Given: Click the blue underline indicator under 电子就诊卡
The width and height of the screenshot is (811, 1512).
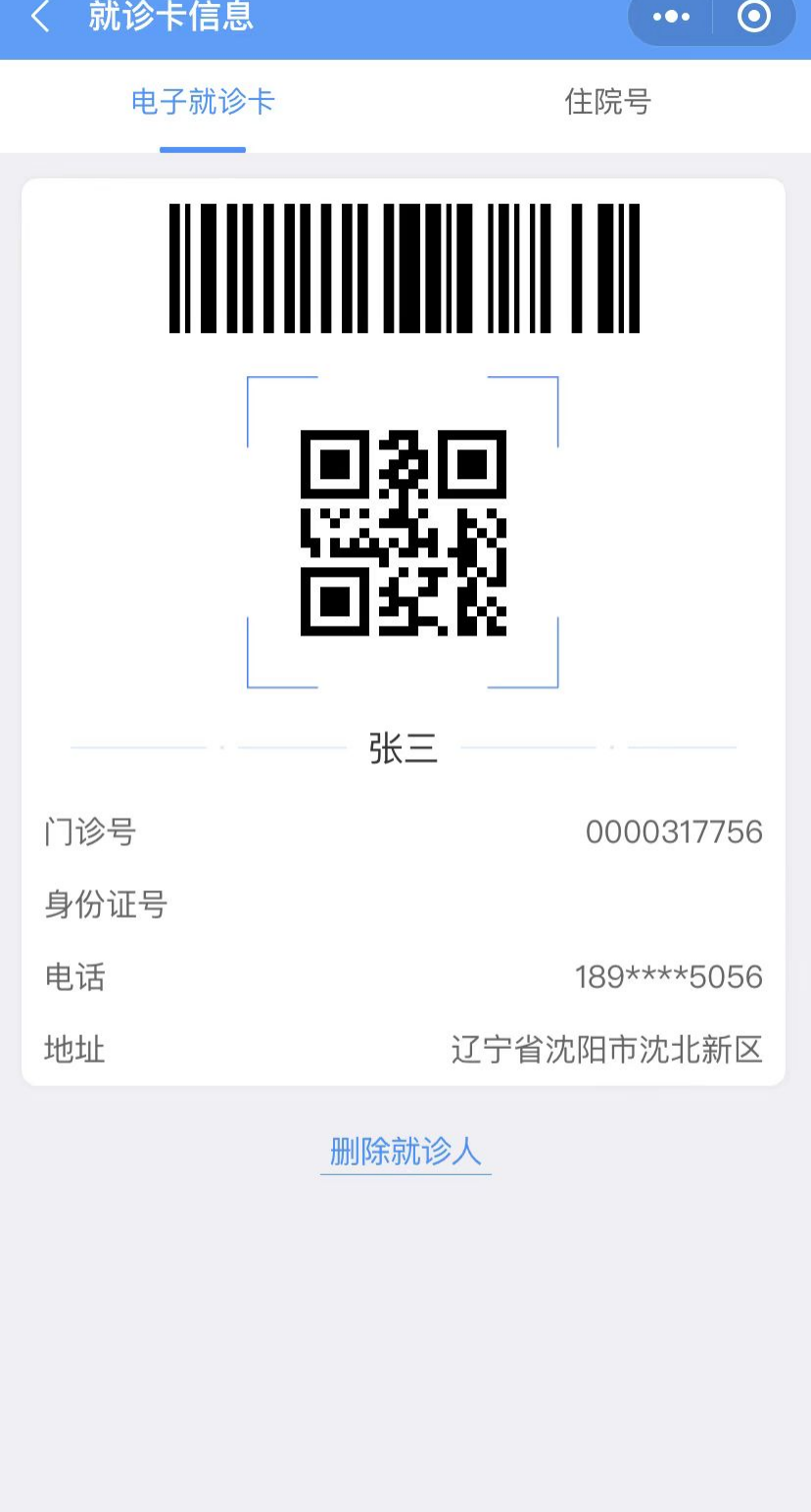Looking at the screenshot, I should (202, 145).
